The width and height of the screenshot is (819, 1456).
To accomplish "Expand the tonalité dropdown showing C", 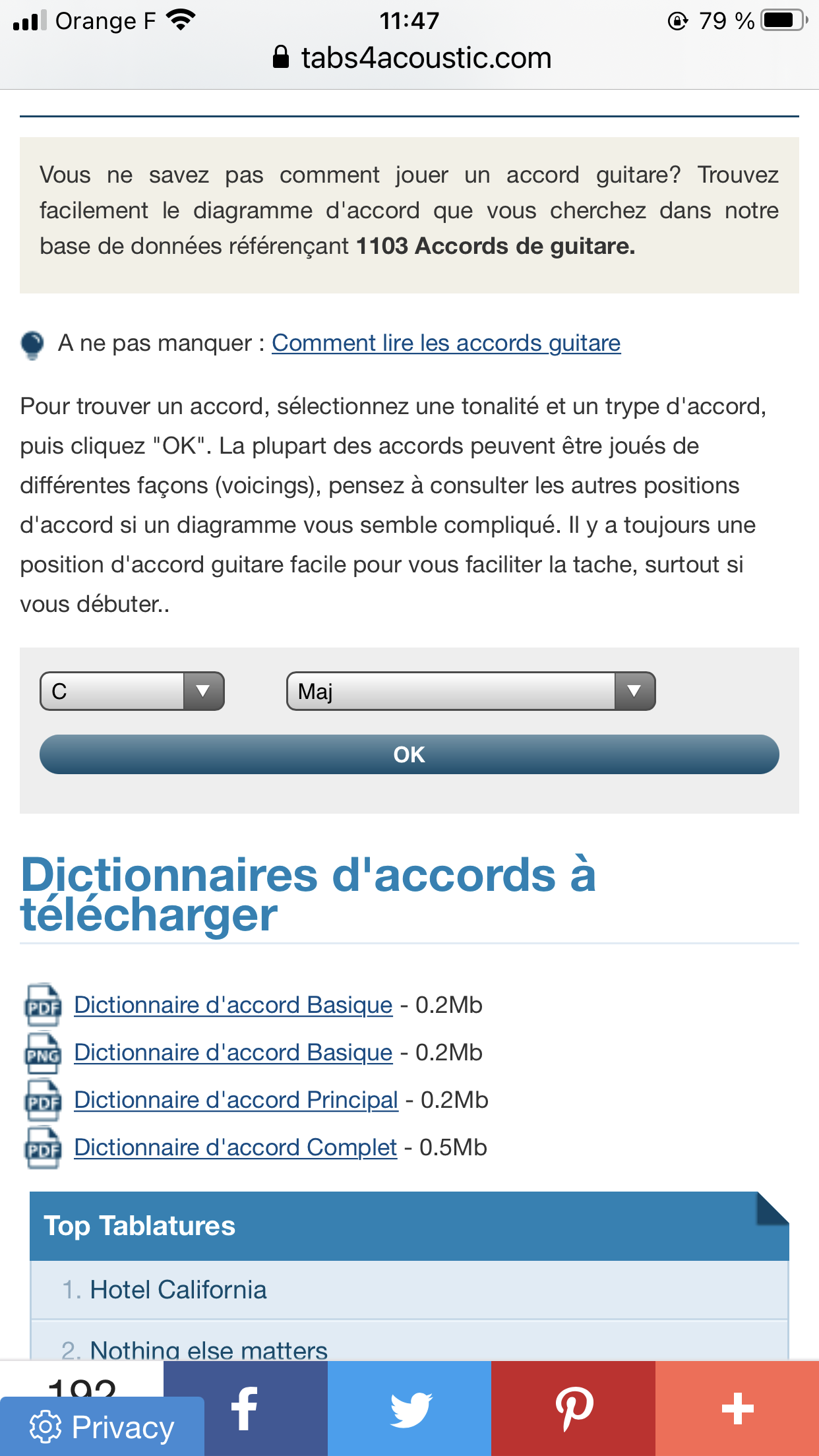I will click(x=132, y=691).
